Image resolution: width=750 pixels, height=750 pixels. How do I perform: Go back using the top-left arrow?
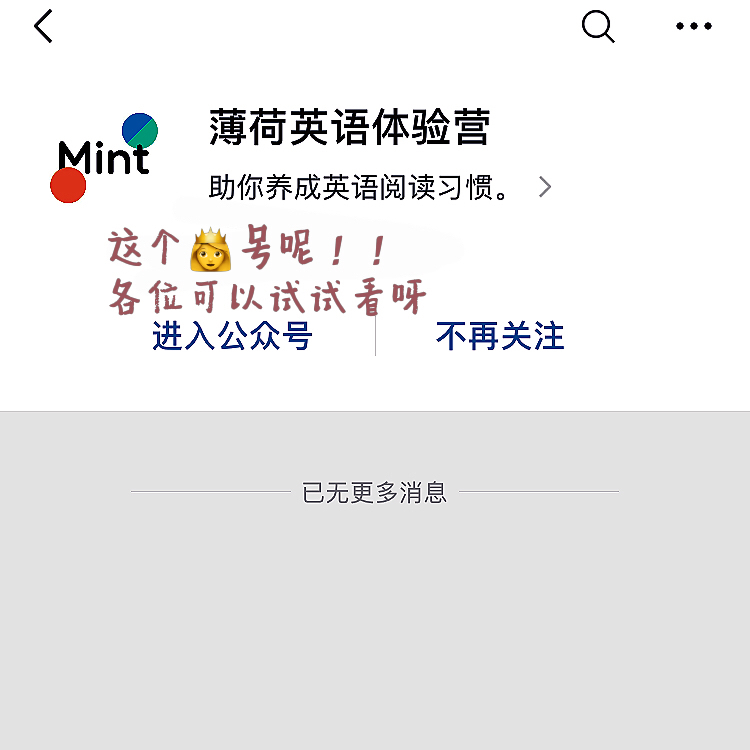coord(43,26)
